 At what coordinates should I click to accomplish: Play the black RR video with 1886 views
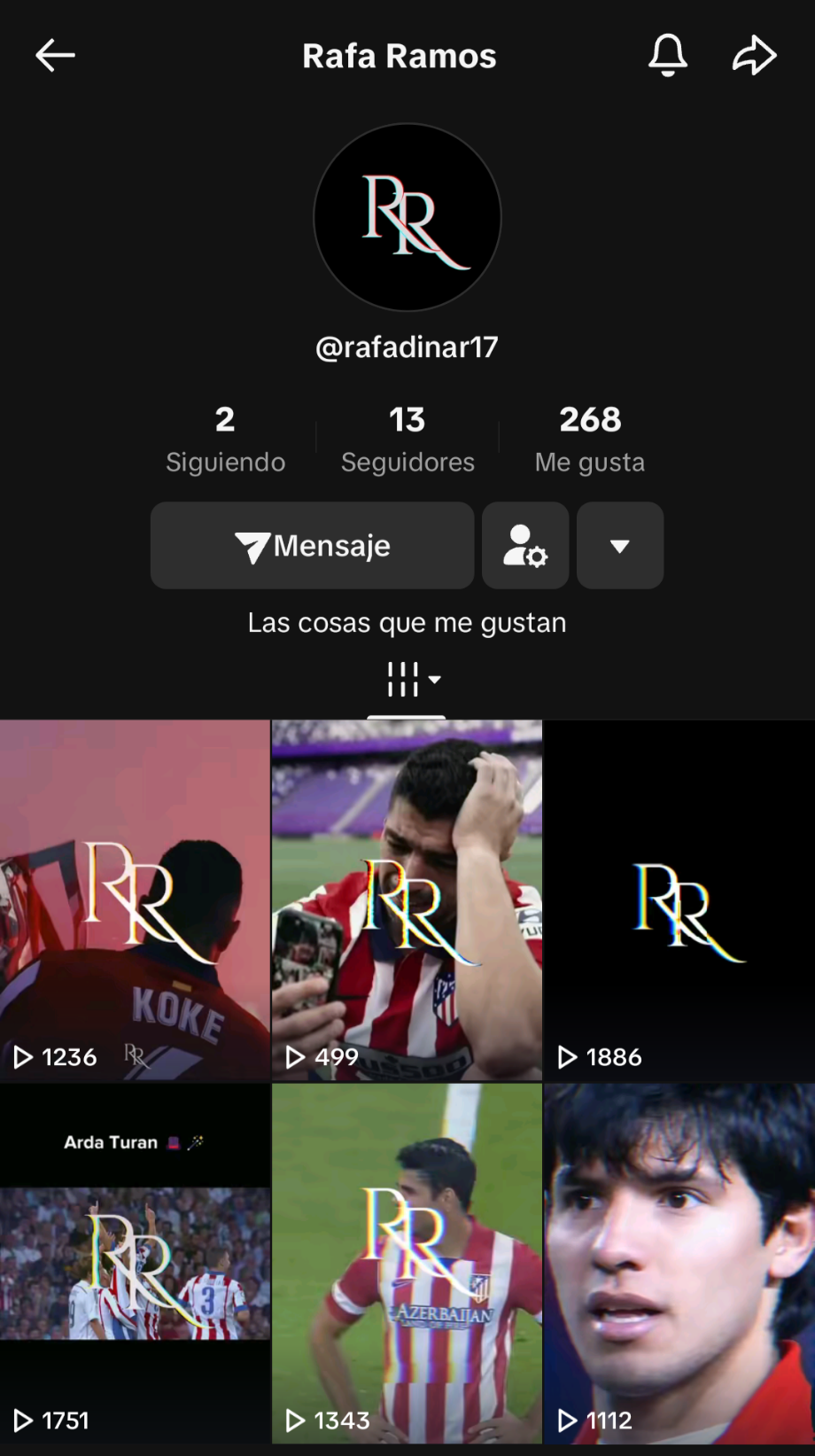click(679, 899)
